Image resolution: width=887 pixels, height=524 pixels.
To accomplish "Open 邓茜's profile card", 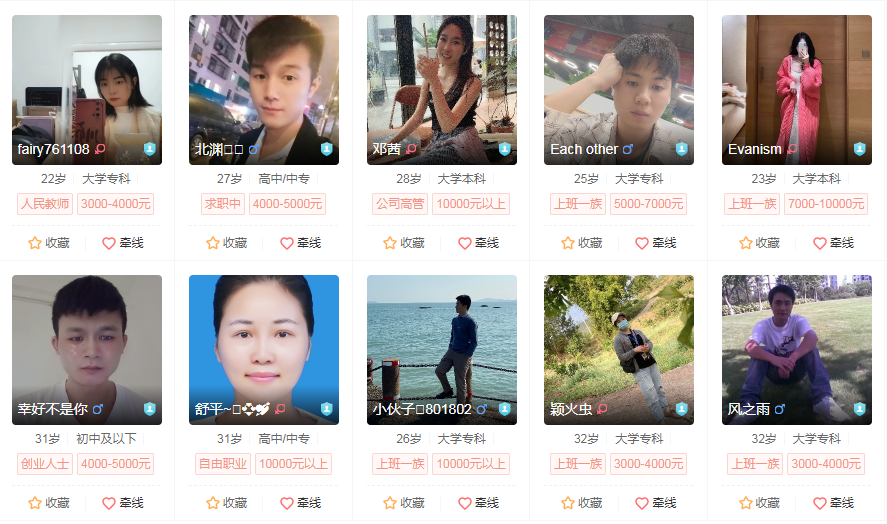I will pos(442,89).
